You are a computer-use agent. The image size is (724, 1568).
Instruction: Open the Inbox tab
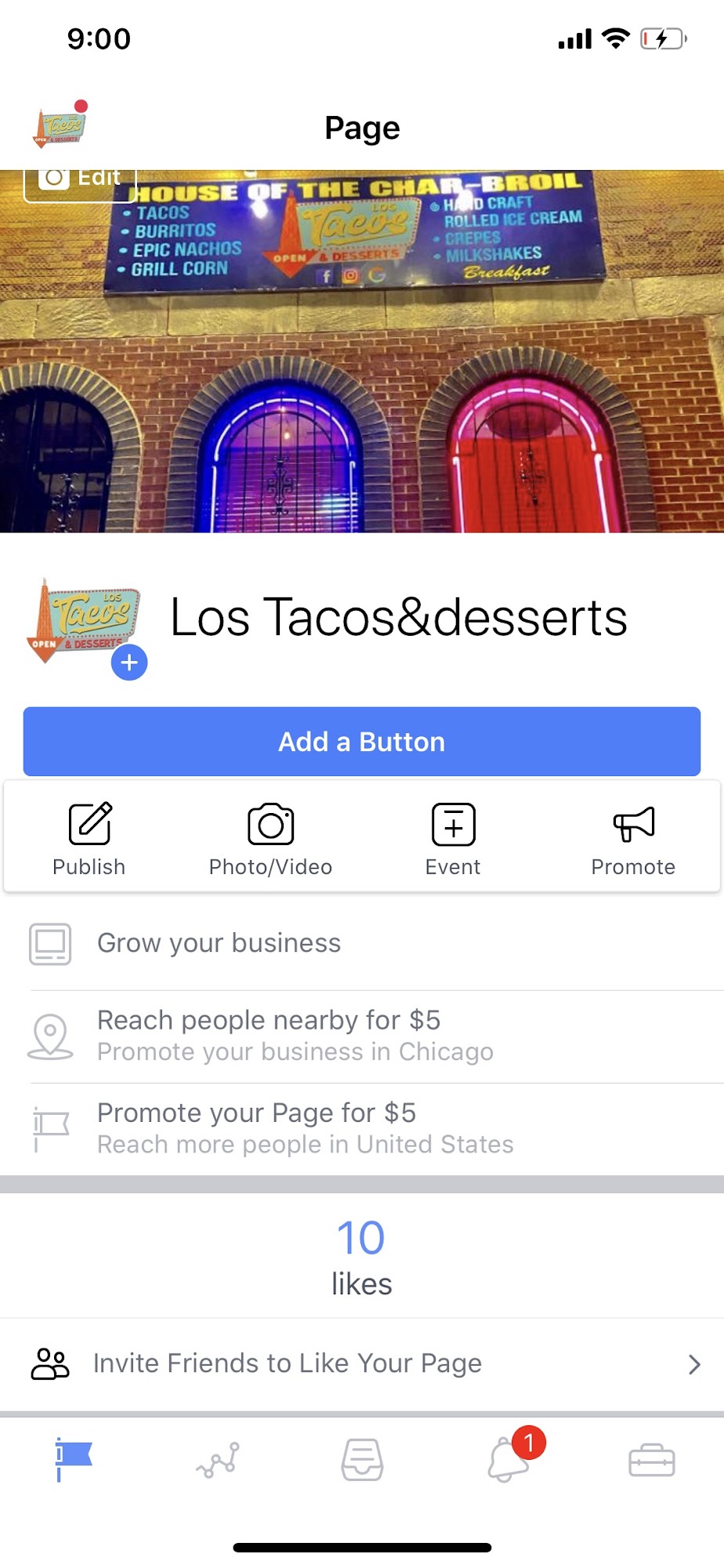coord(362,1460)
